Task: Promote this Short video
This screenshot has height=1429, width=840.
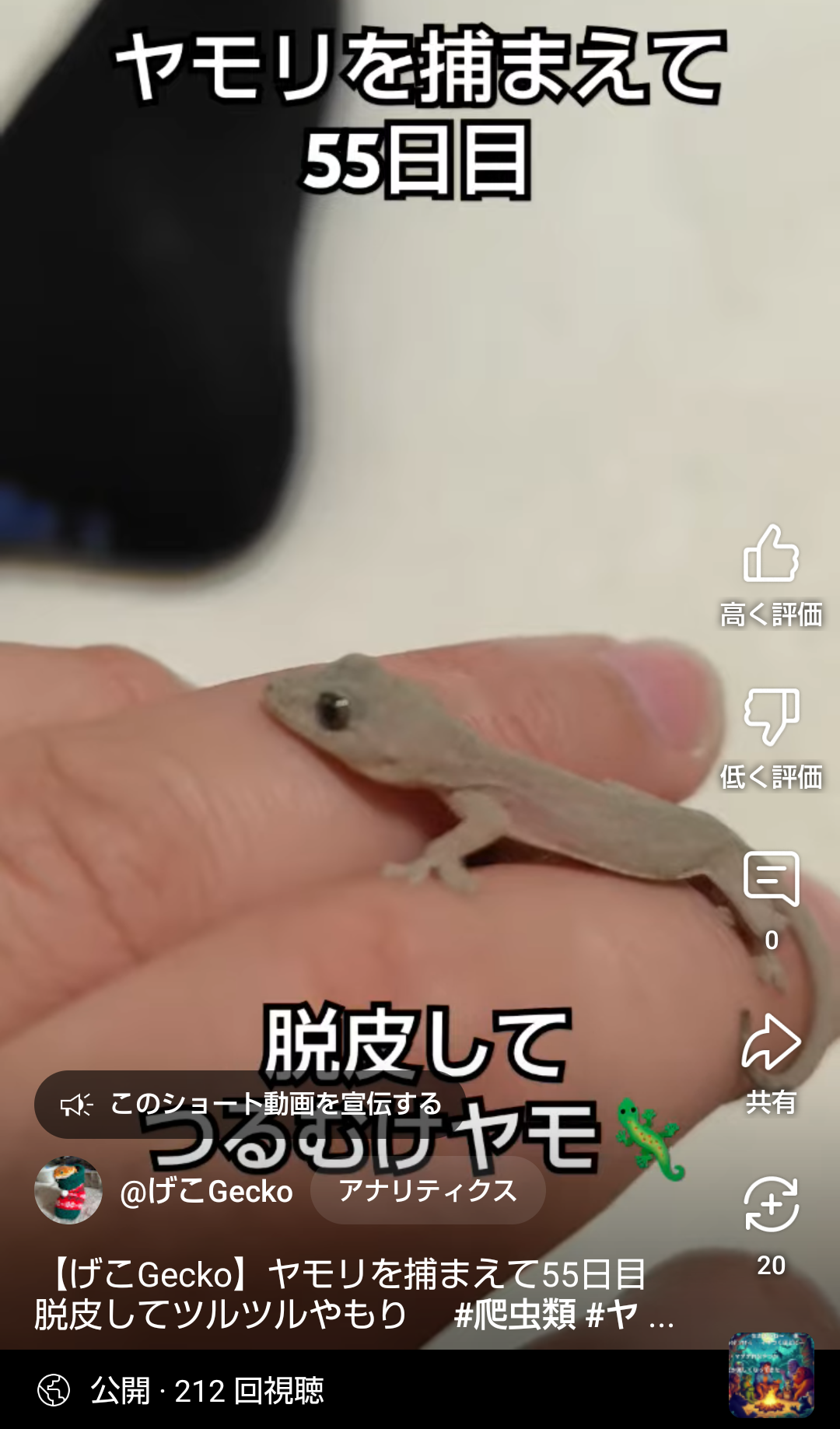Action: point(249,1104)
